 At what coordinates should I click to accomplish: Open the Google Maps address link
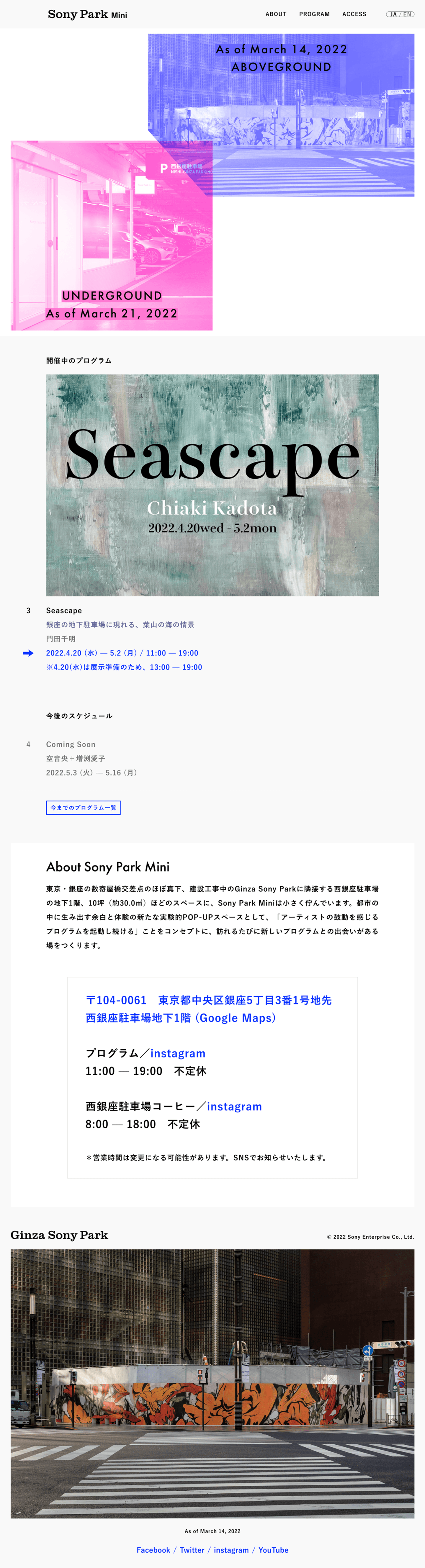tap(208, 1009)
